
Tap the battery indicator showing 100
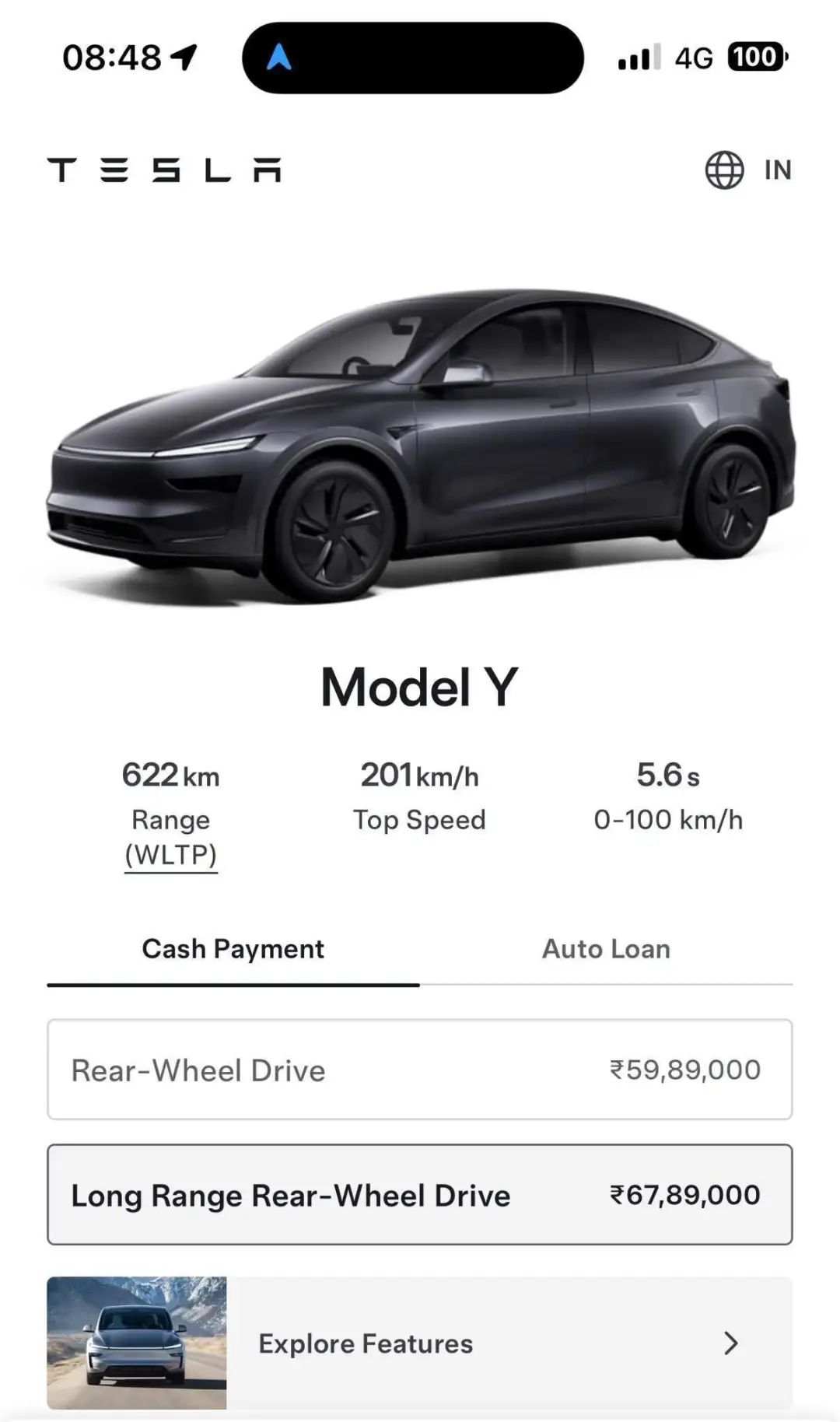point(758,58)
